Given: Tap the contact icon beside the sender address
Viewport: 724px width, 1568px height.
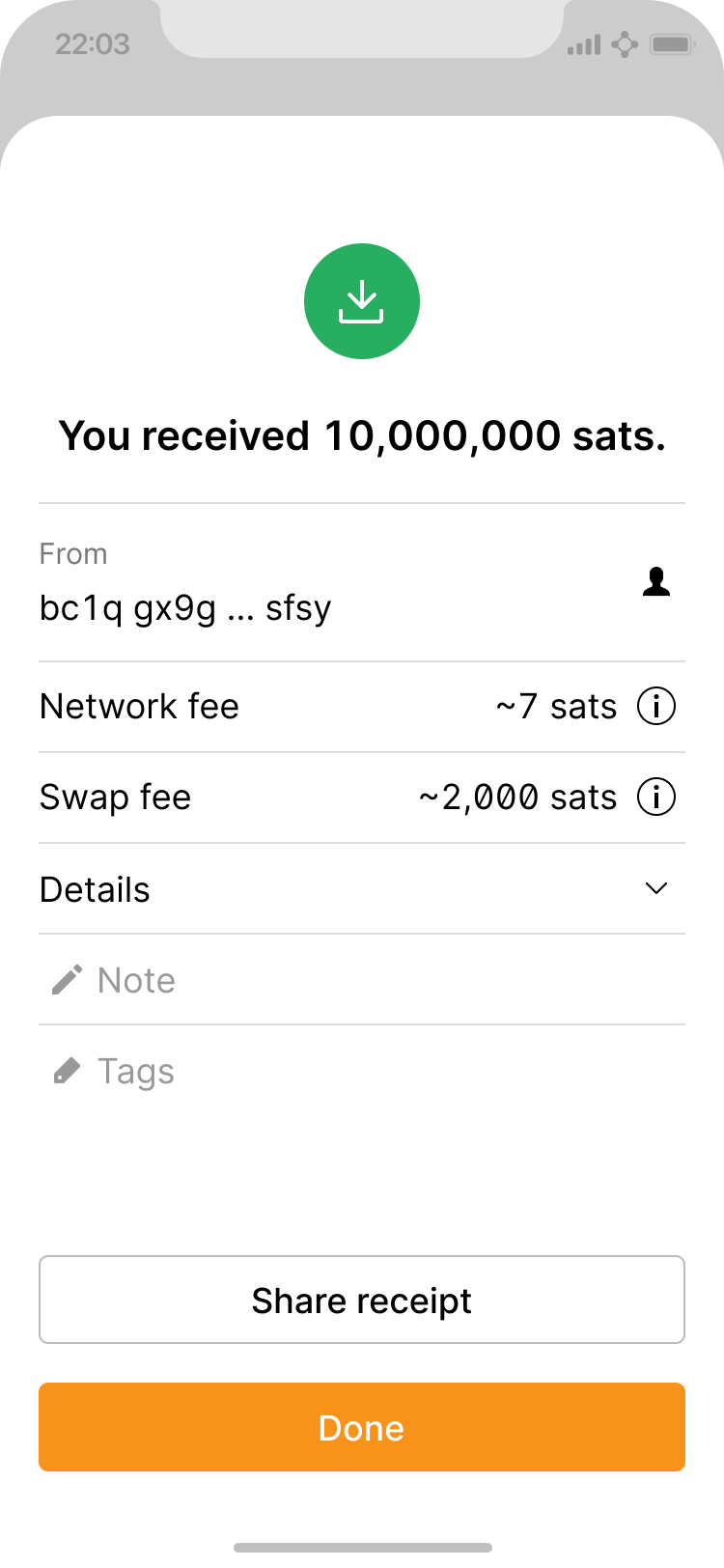Looking at the screenshot, I should [656, 582].
